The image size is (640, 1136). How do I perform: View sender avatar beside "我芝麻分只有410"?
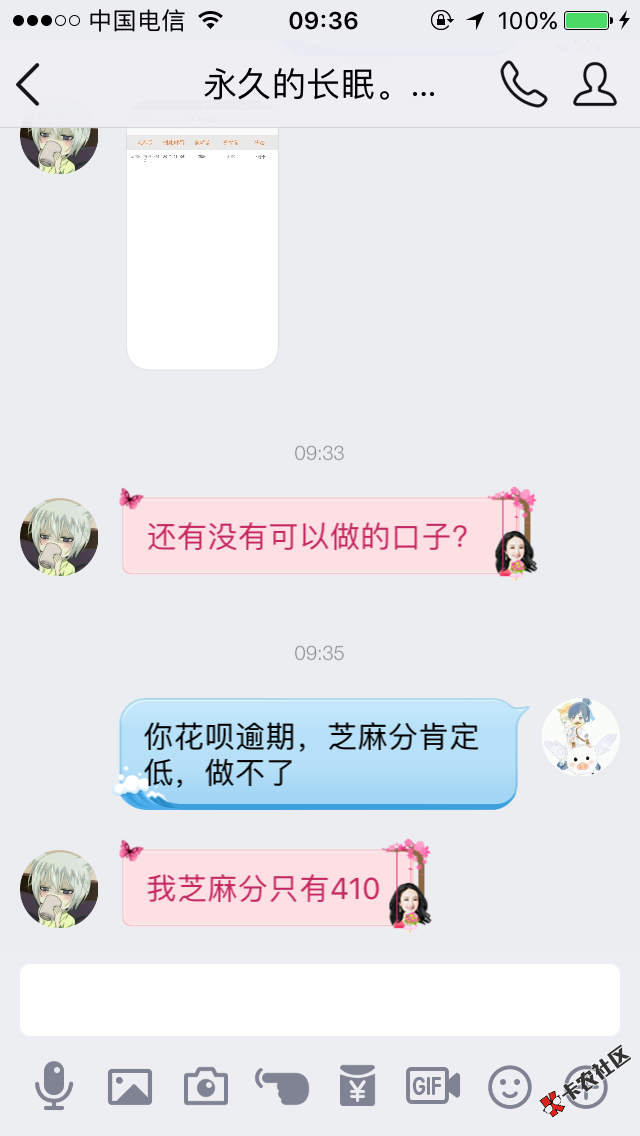pos(59,888)
